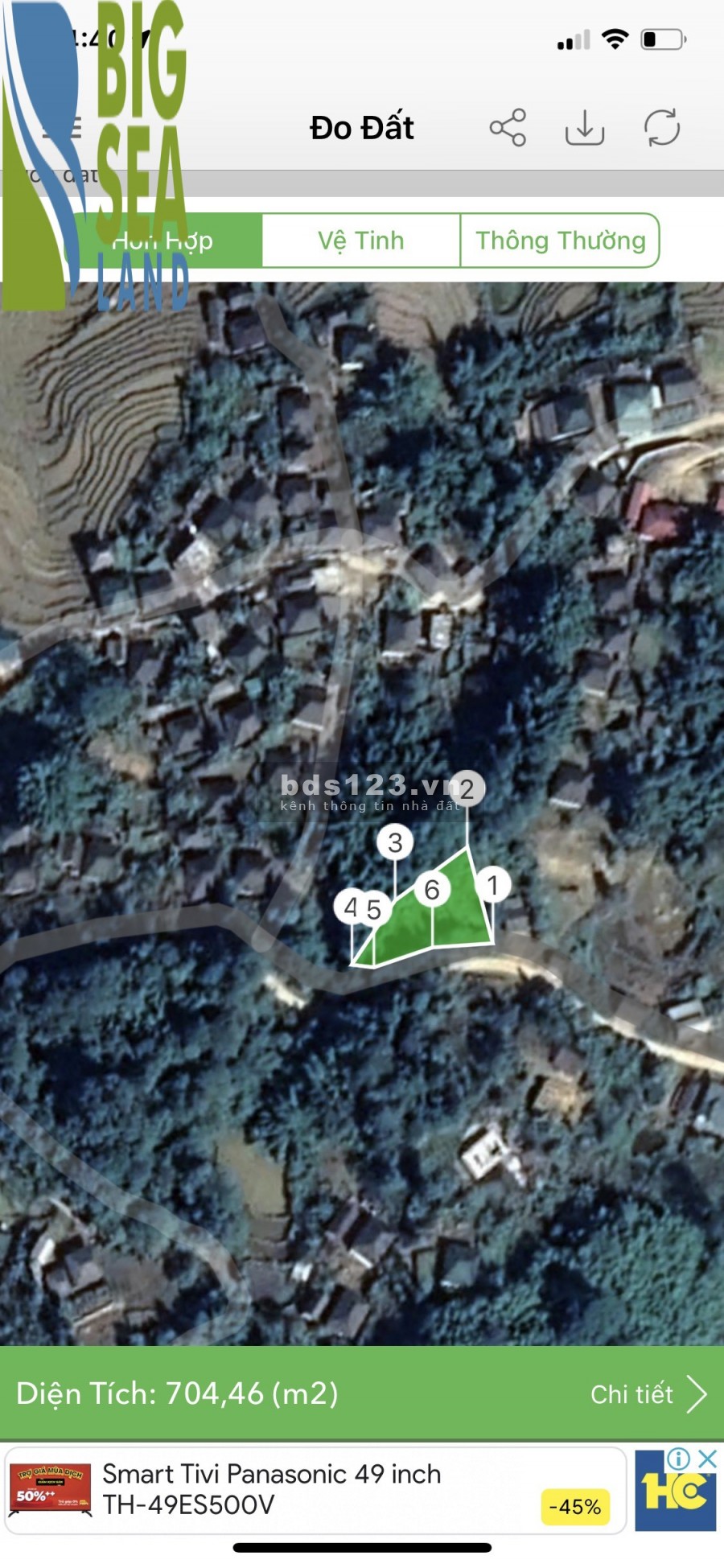The image size is (724, 1568).
Task: Share the land measurement
Action: [x=508, y=128]
